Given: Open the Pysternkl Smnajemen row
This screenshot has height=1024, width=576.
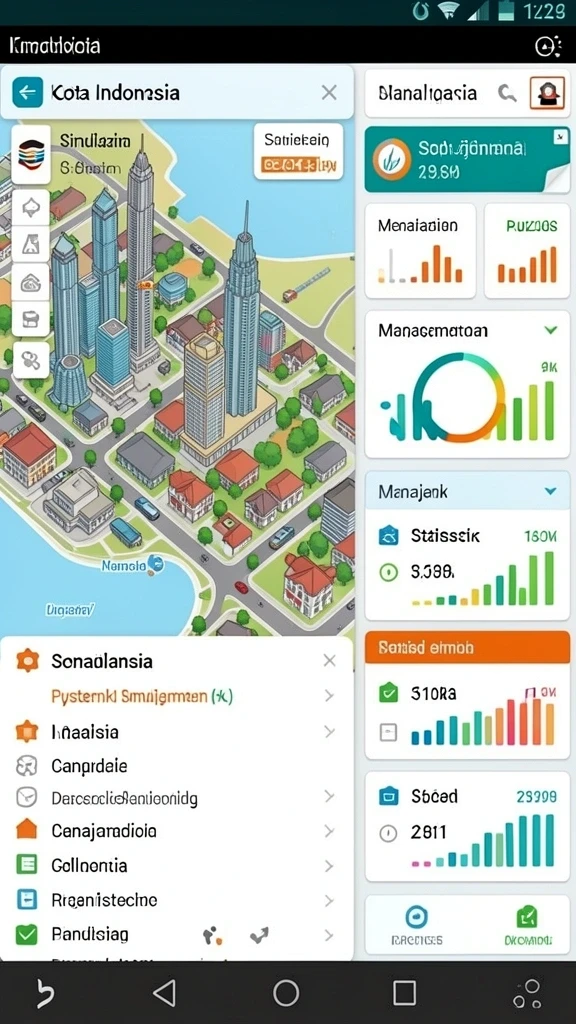Looking at the screenshot, I should click(x=176, y=696).
